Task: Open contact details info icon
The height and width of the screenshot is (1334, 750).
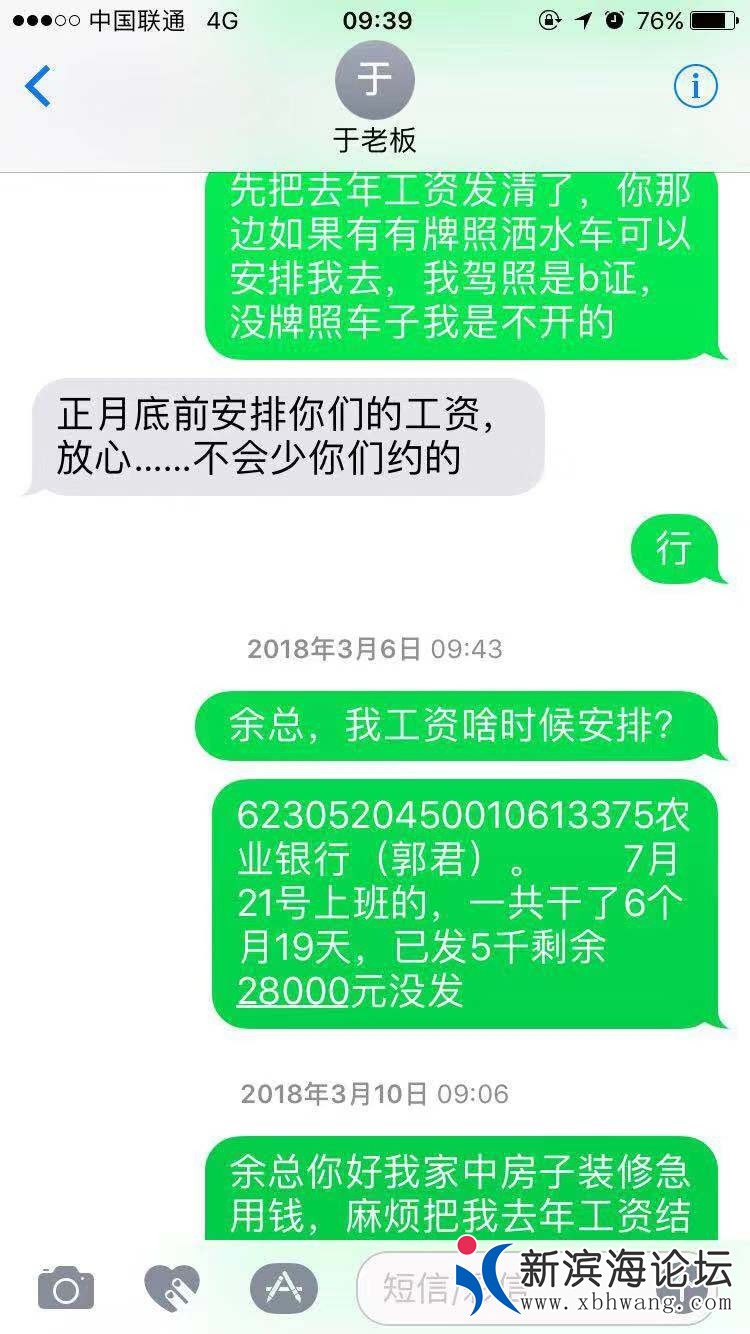Action: [x=696, y=87]
